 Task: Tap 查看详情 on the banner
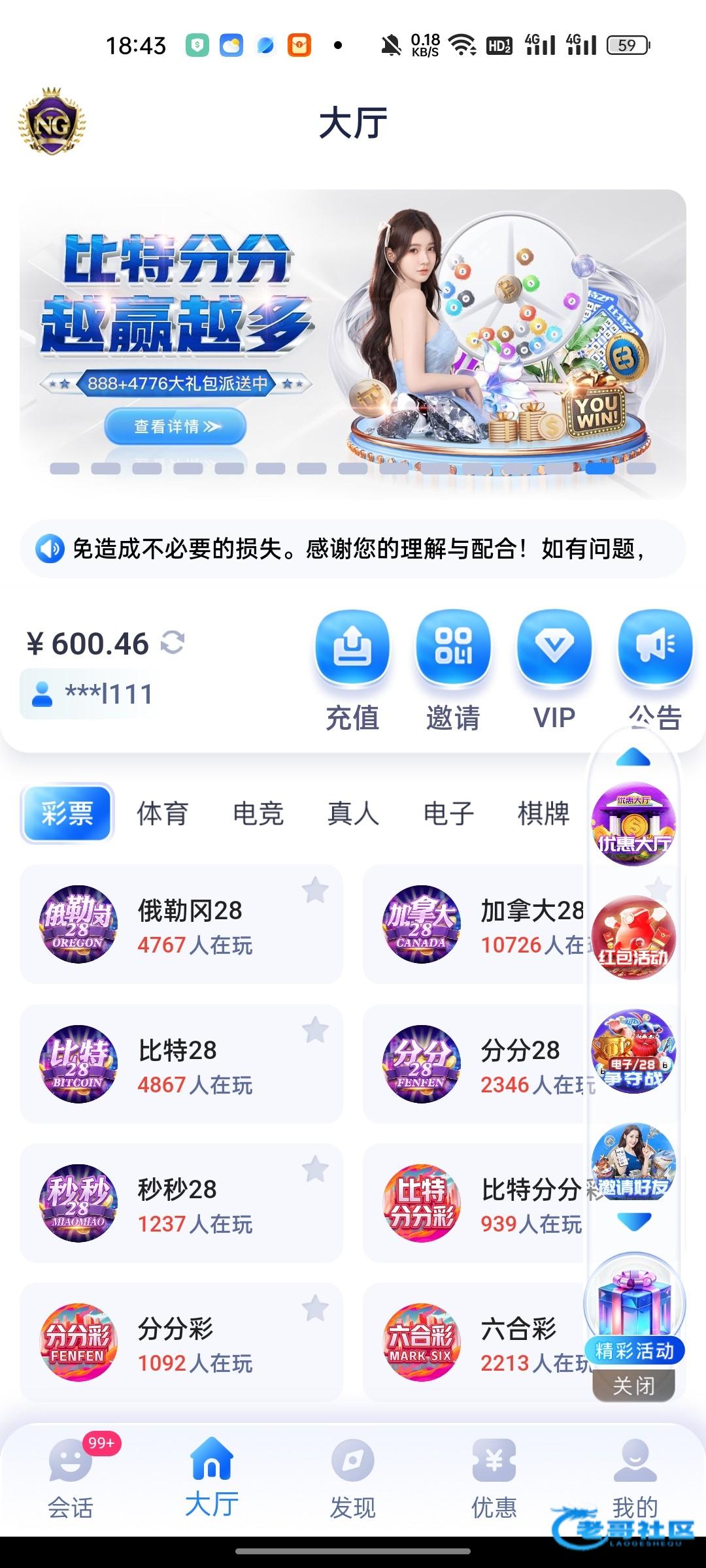(x=175, y=427)
